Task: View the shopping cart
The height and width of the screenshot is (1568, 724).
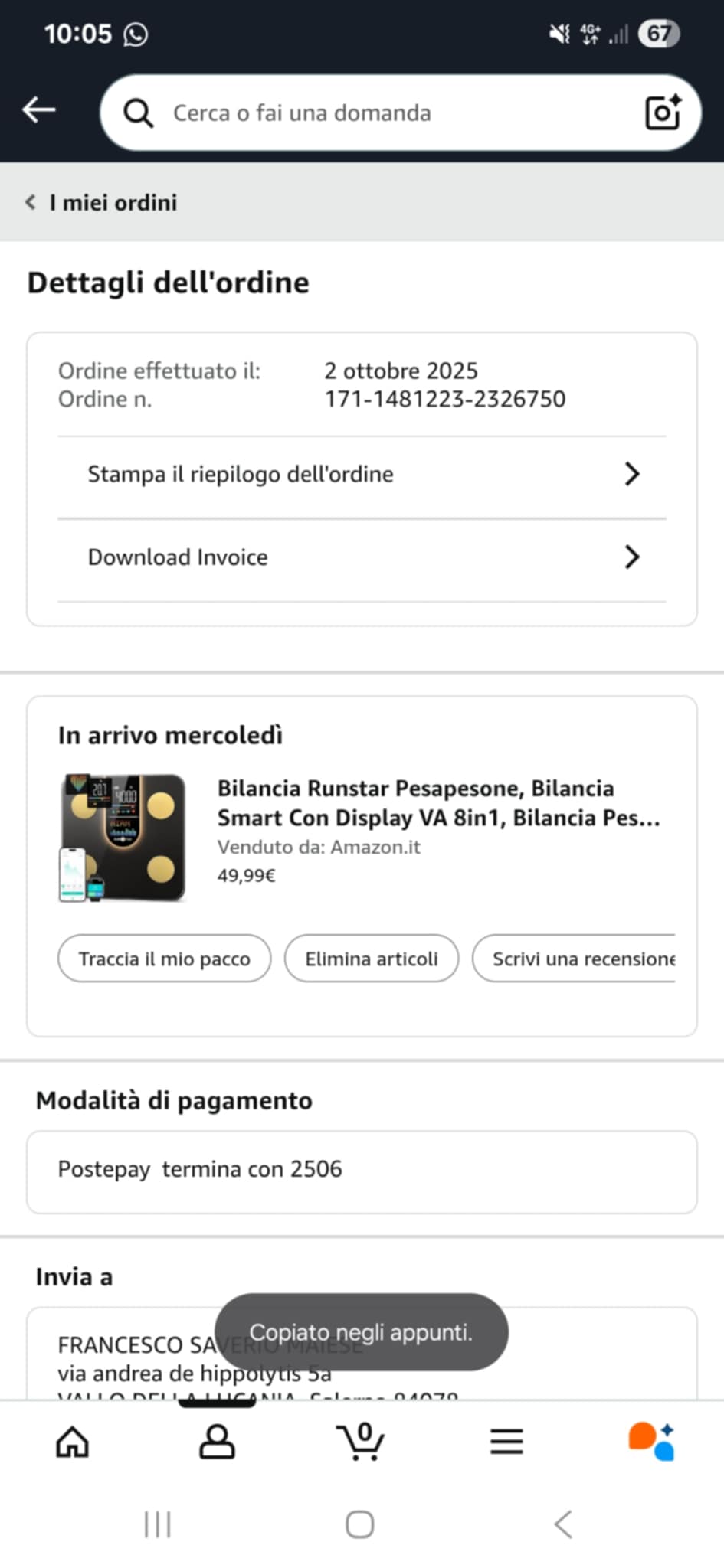Action: 361,1442
